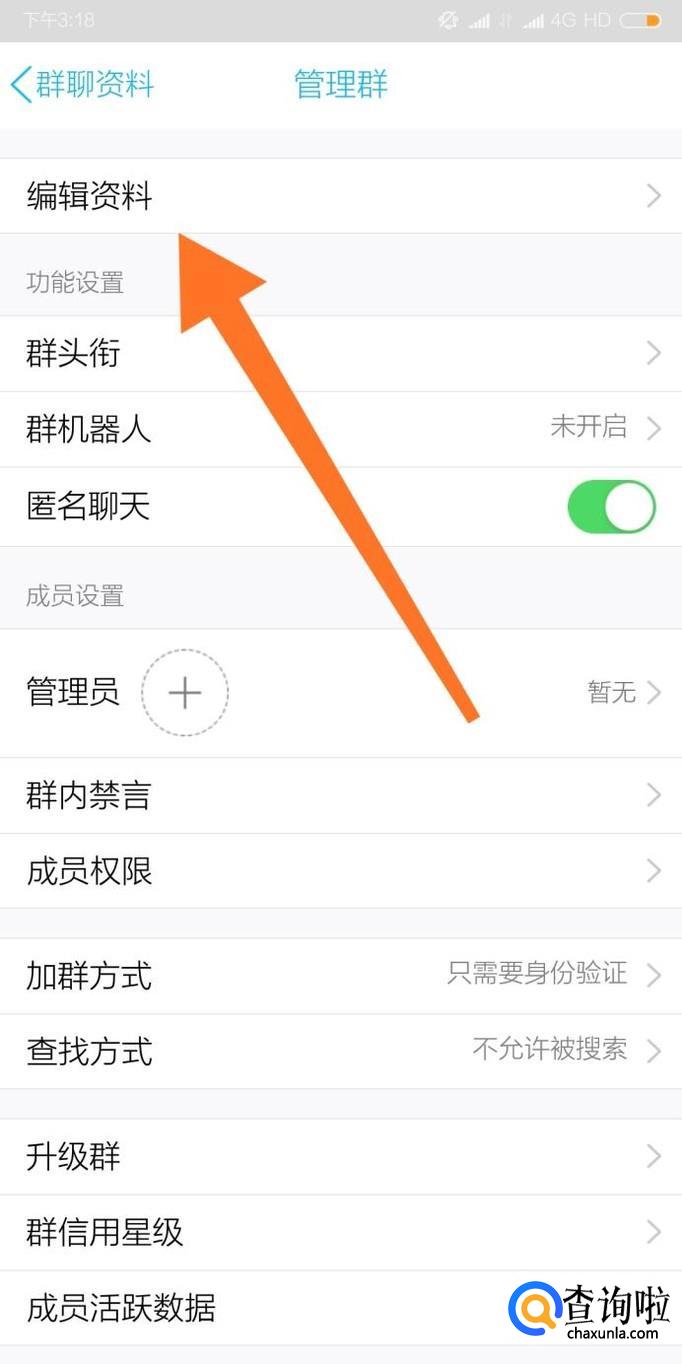Image resolution: width=682 pixels, height=1364 pixels.
Task: Open 编辑资料 row
Action: (x=341, y=196)
